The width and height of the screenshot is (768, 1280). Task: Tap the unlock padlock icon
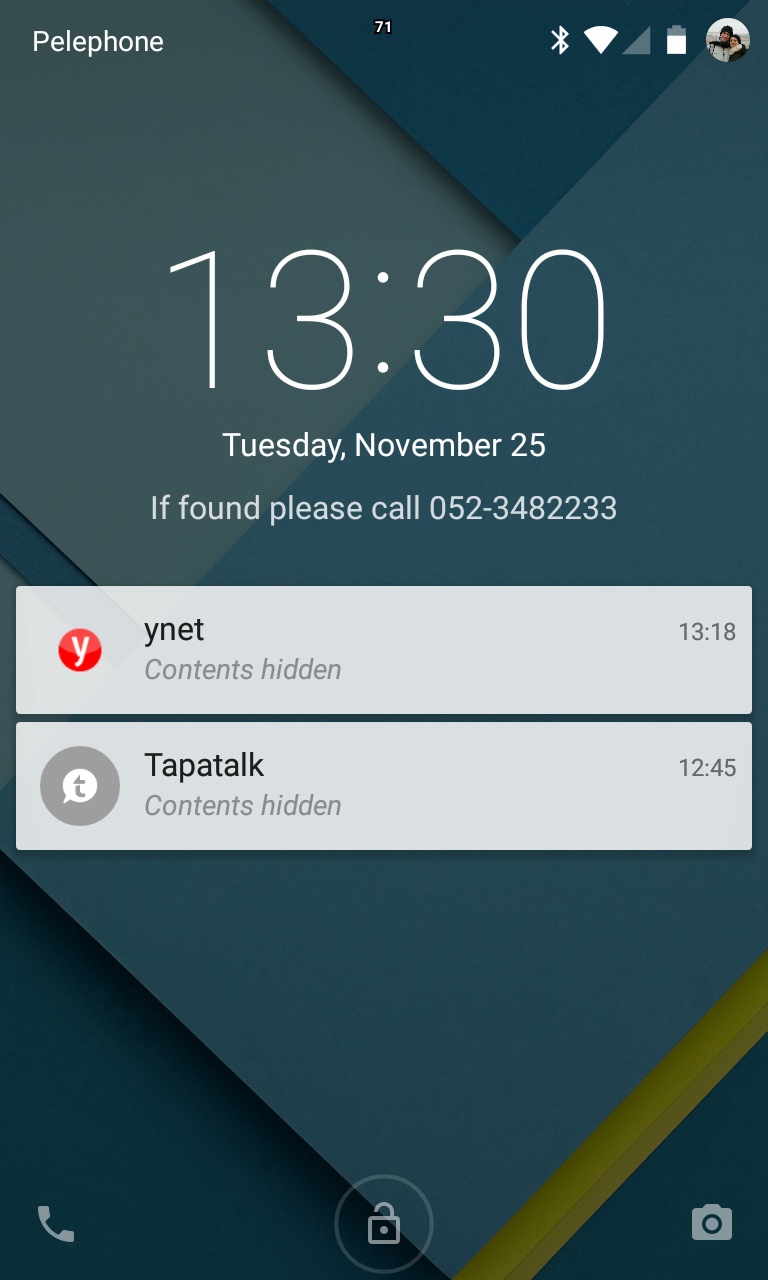tap(383, 1224)
